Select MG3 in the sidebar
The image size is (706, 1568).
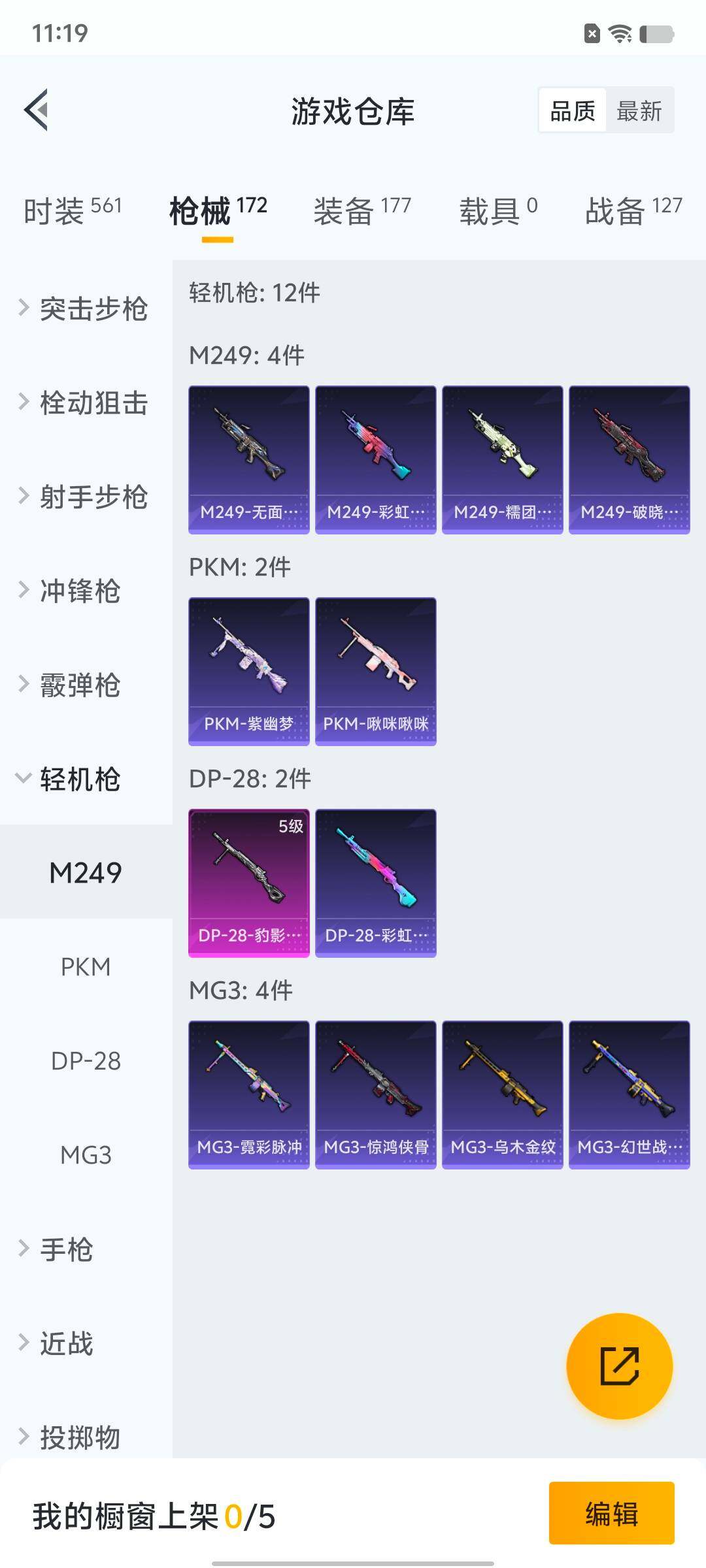click(86, 1155)
